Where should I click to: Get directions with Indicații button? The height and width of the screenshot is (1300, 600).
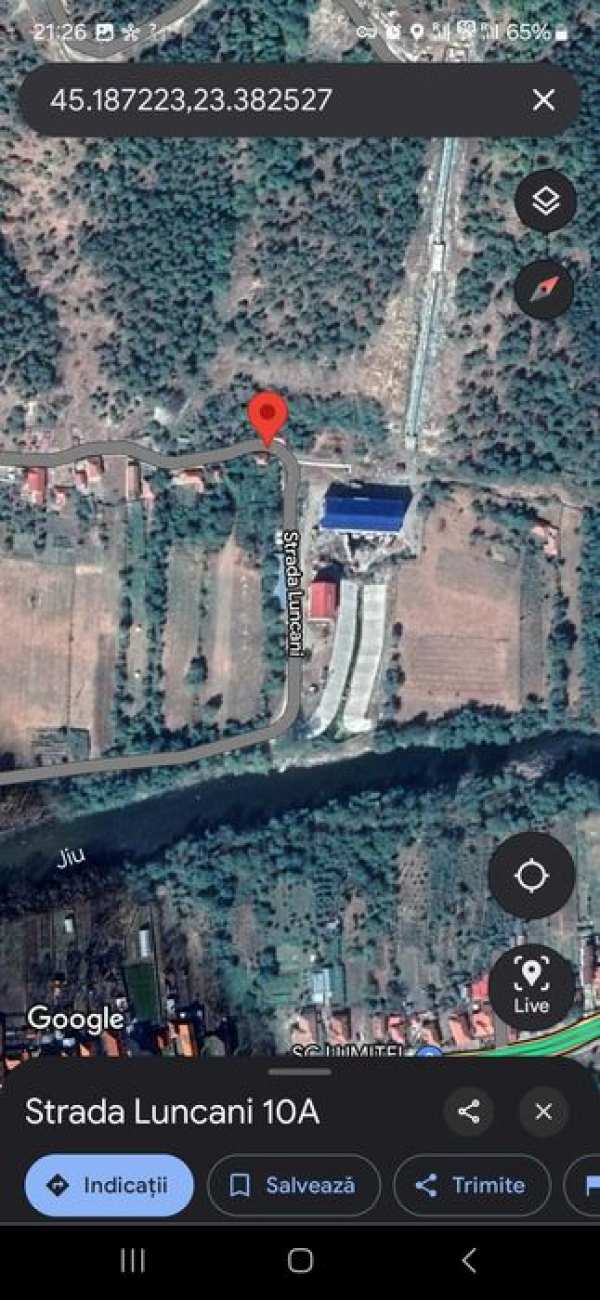click(109, 1185)
